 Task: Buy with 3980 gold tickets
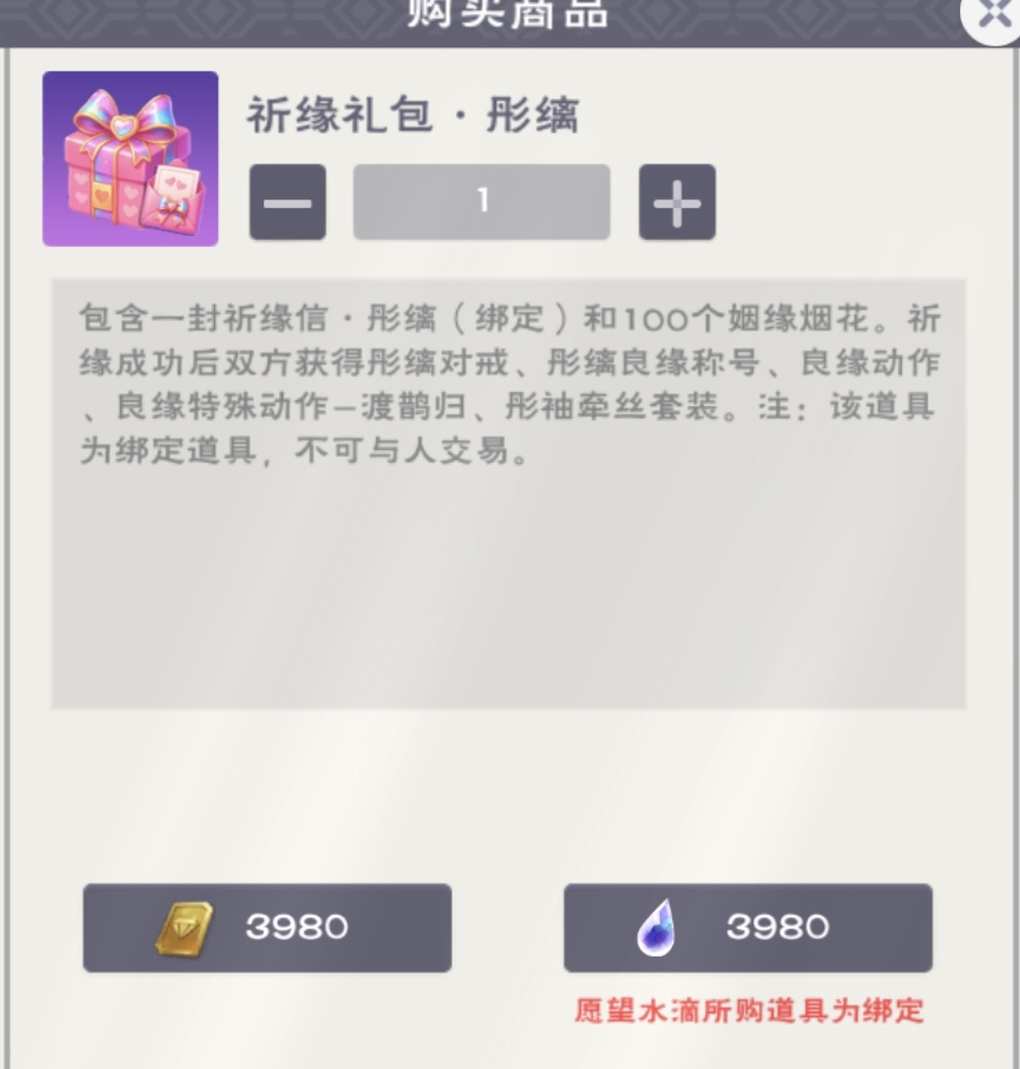(267, 927)
